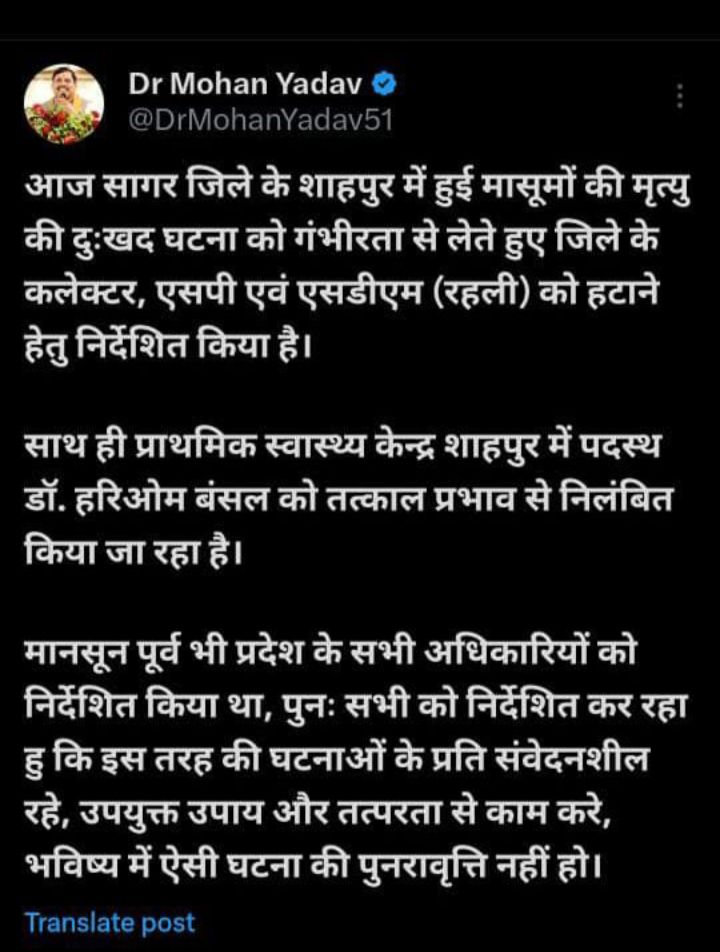The width and height of the screenshot is (720, 952).
Task: Open the post's three-dot overflow menu
Action: coord(680,97)
